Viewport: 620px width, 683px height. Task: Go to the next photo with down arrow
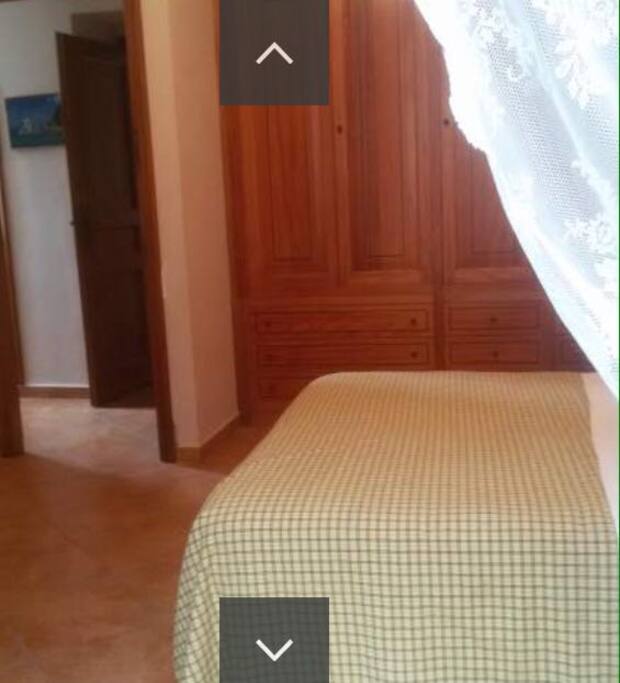point(274,642)
